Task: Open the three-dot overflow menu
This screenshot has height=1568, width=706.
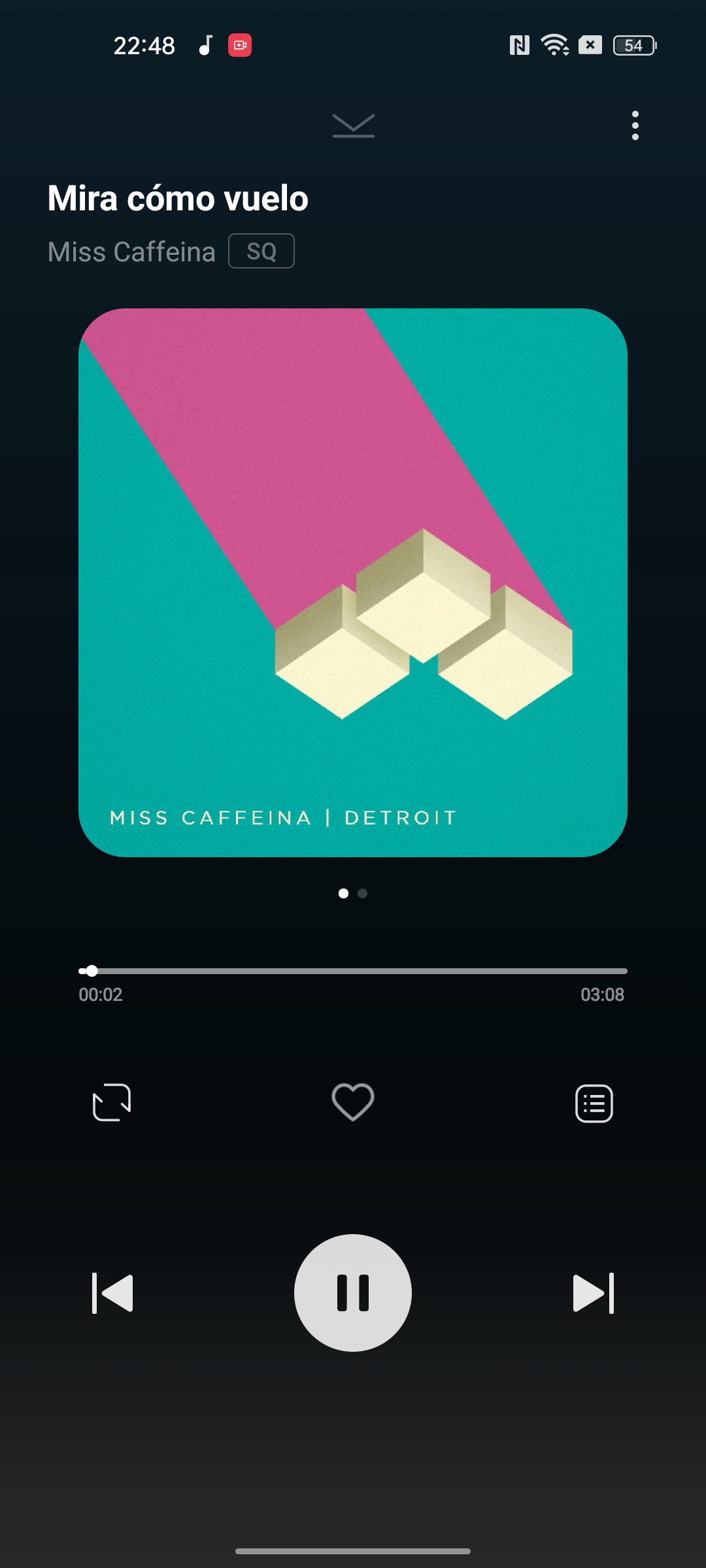Action: click(x=635, y=125)
